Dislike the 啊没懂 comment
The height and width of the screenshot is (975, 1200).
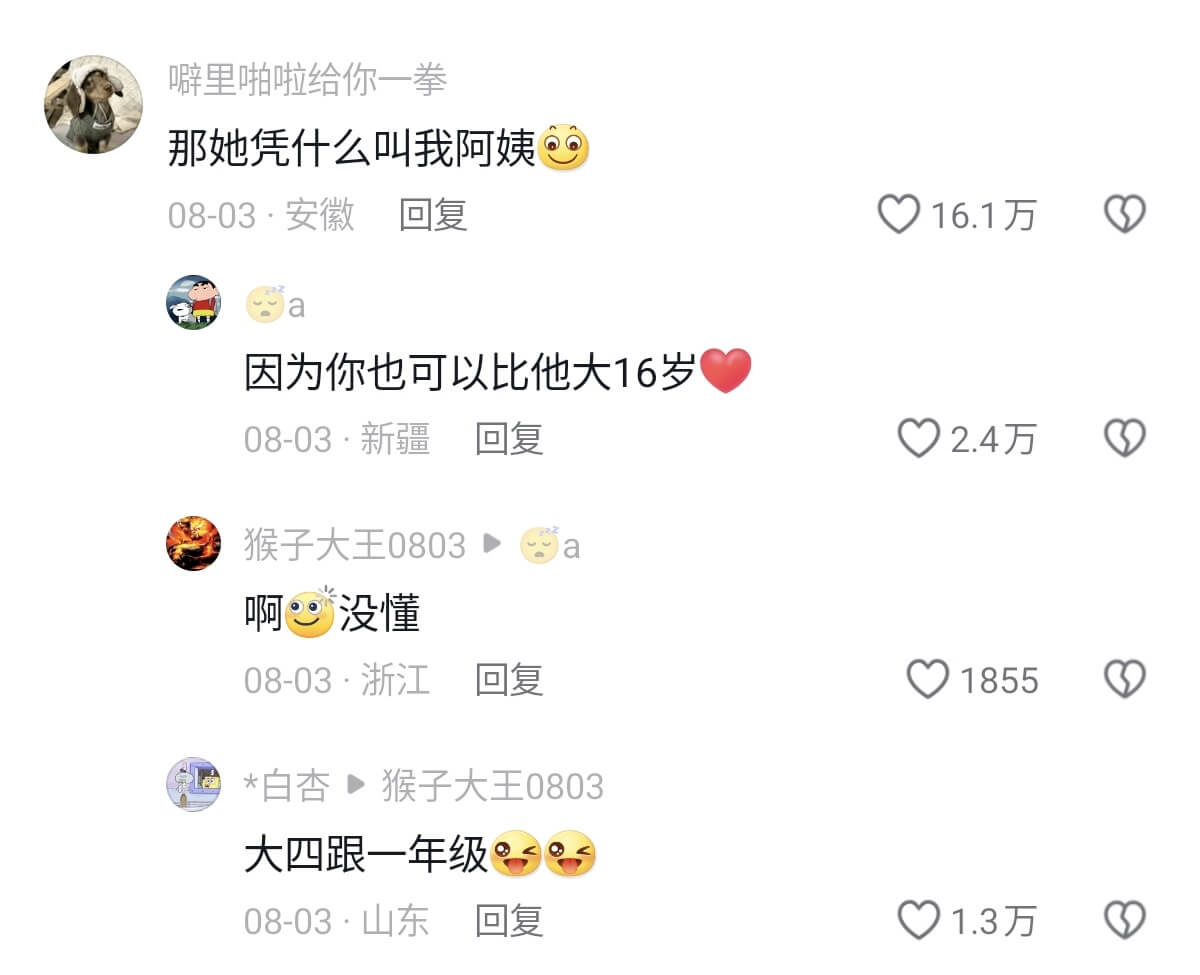pyautogui.click(x=1124, y=680)
